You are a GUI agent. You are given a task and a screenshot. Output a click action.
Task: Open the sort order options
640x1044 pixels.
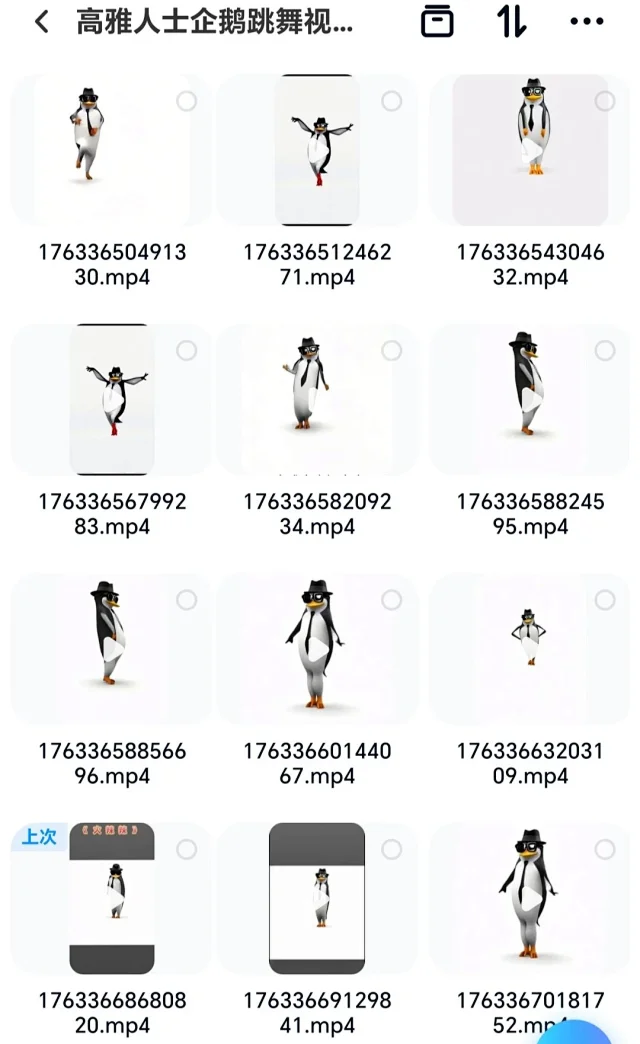[x=511, y=22]
